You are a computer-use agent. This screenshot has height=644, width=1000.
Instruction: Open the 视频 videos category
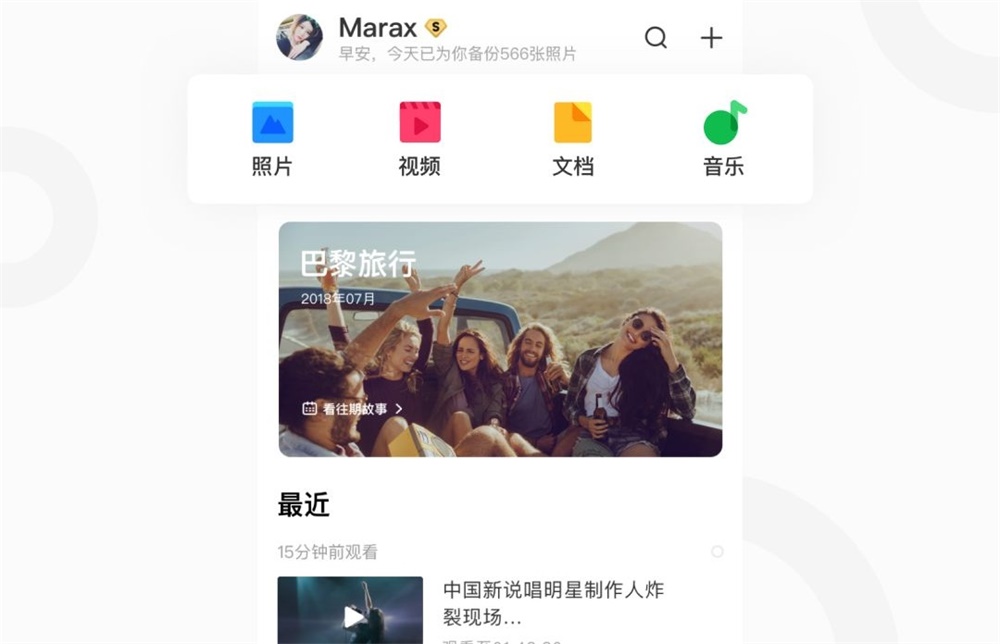[x=419, y=139]
